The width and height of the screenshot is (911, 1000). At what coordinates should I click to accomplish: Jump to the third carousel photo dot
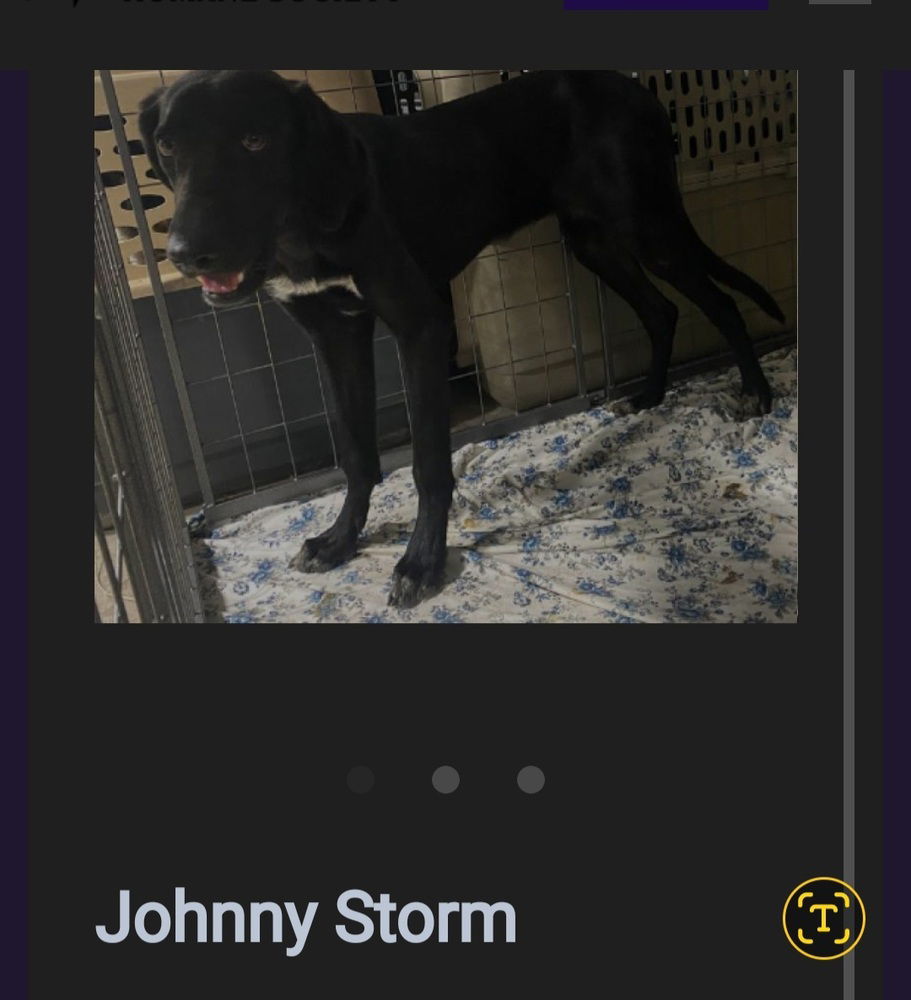coord(531,780)
